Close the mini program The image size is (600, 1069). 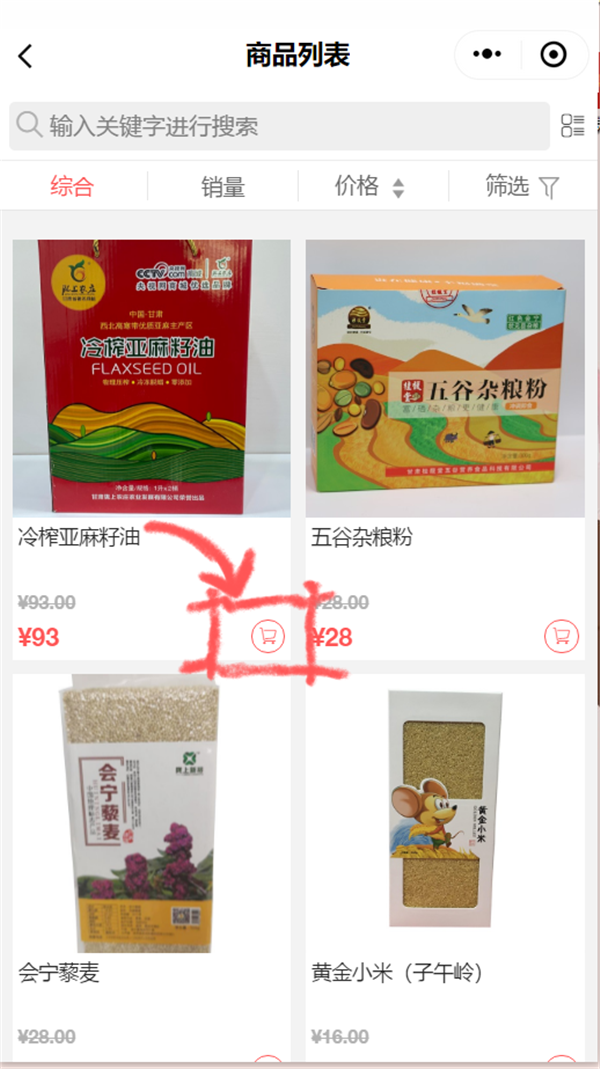(553, 55)
